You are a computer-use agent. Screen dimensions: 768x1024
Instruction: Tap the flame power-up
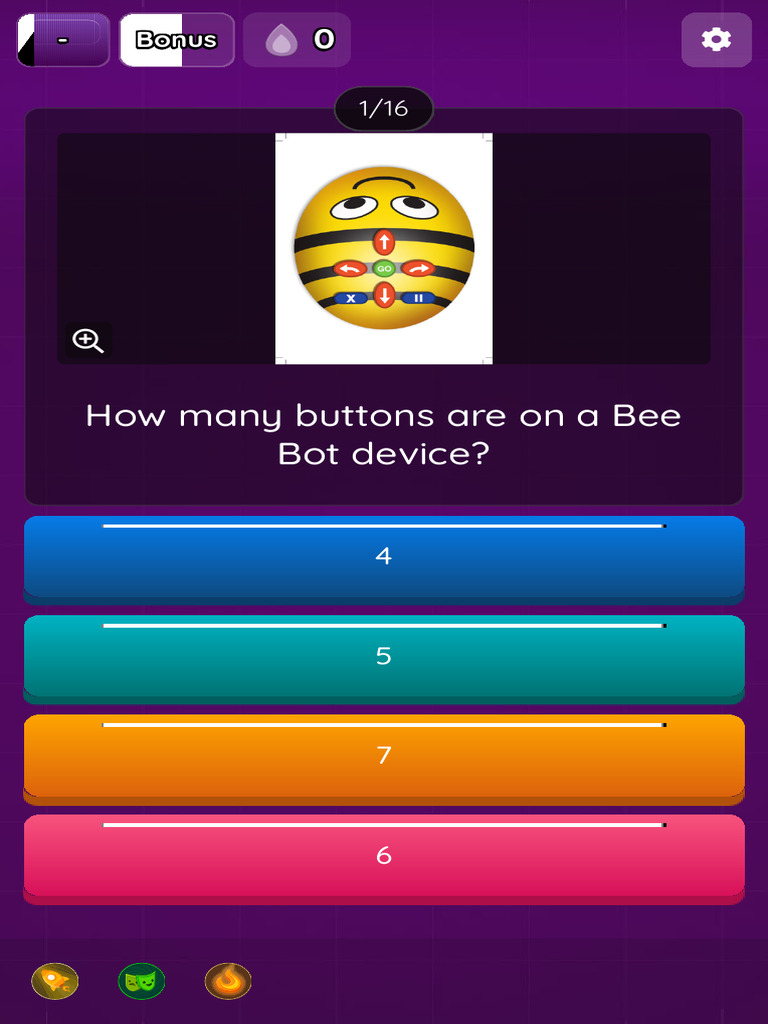coord(228,981)
